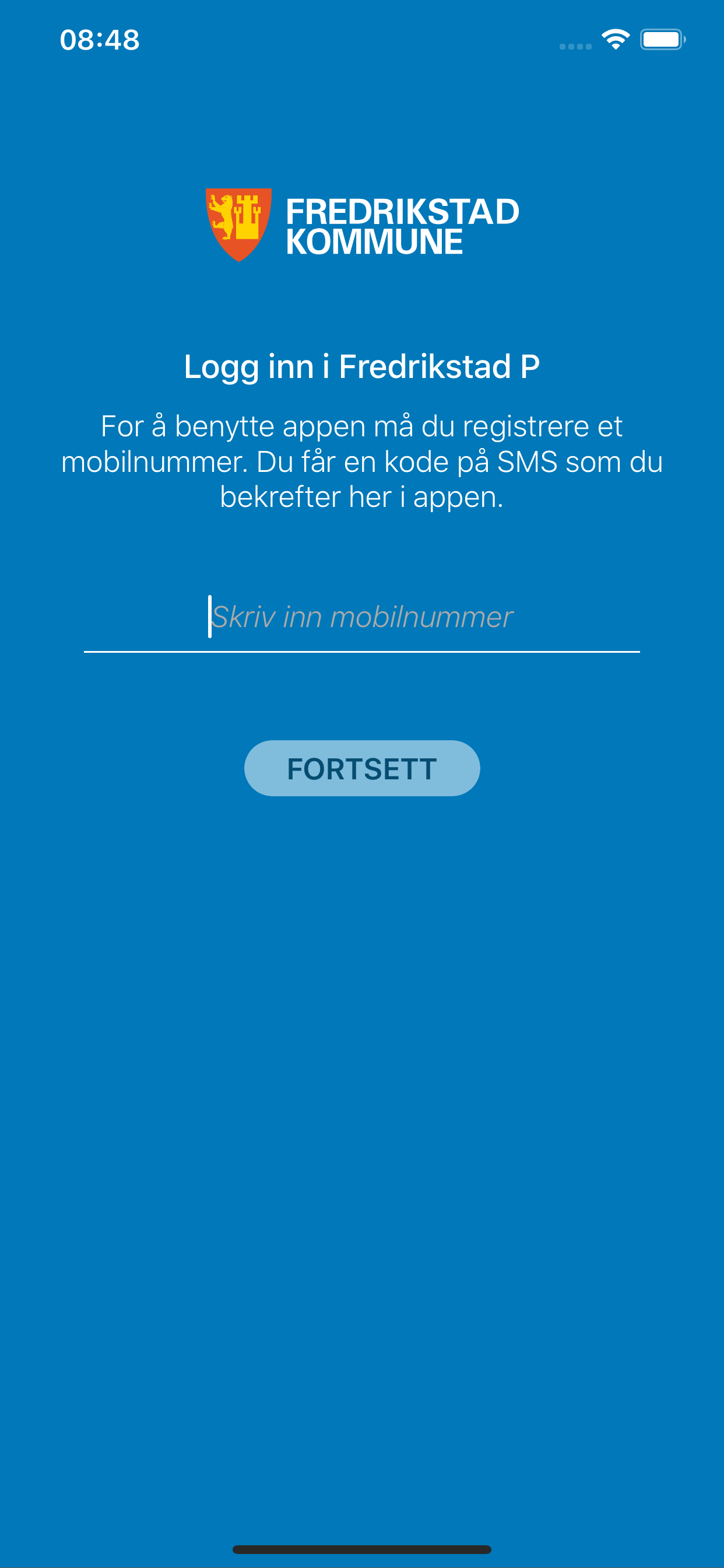Image resolution: width=724 pixels, height=1568 pixels.
Task: Click the center of the FORTSETT pill button
Action: 361,769
